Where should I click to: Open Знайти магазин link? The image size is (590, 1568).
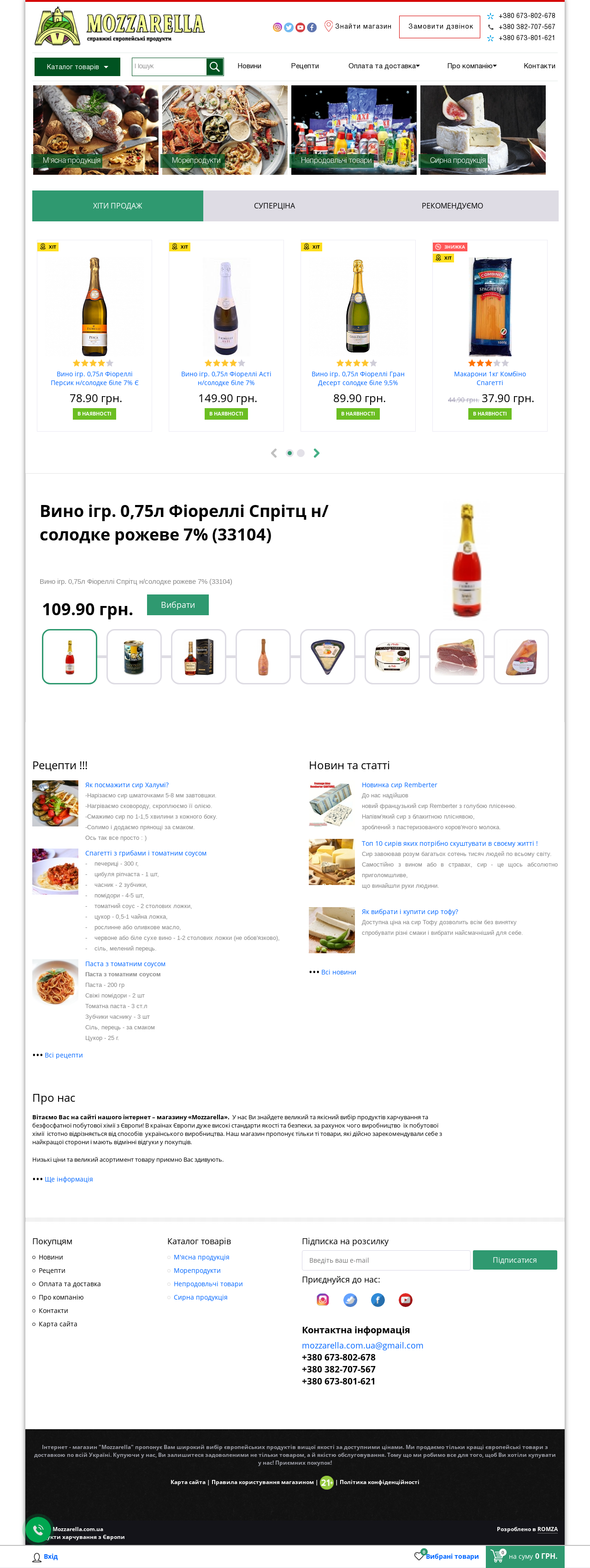pos(358,26)
